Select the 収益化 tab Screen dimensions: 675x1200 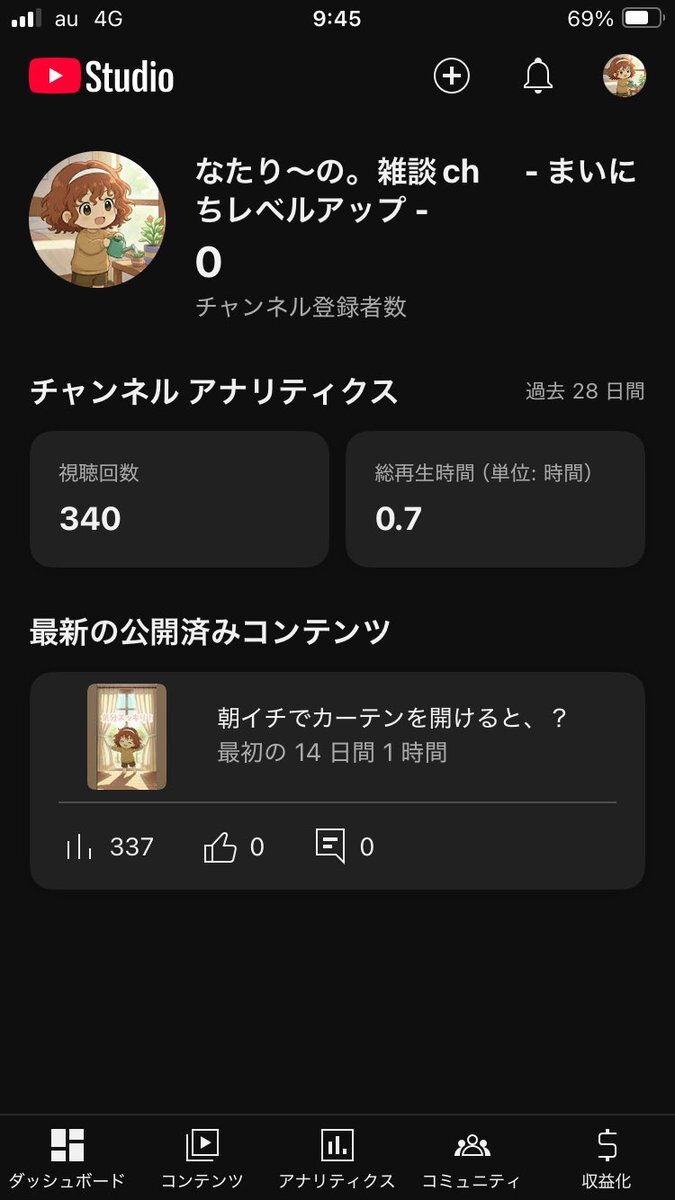click(x=607, y=1157)
